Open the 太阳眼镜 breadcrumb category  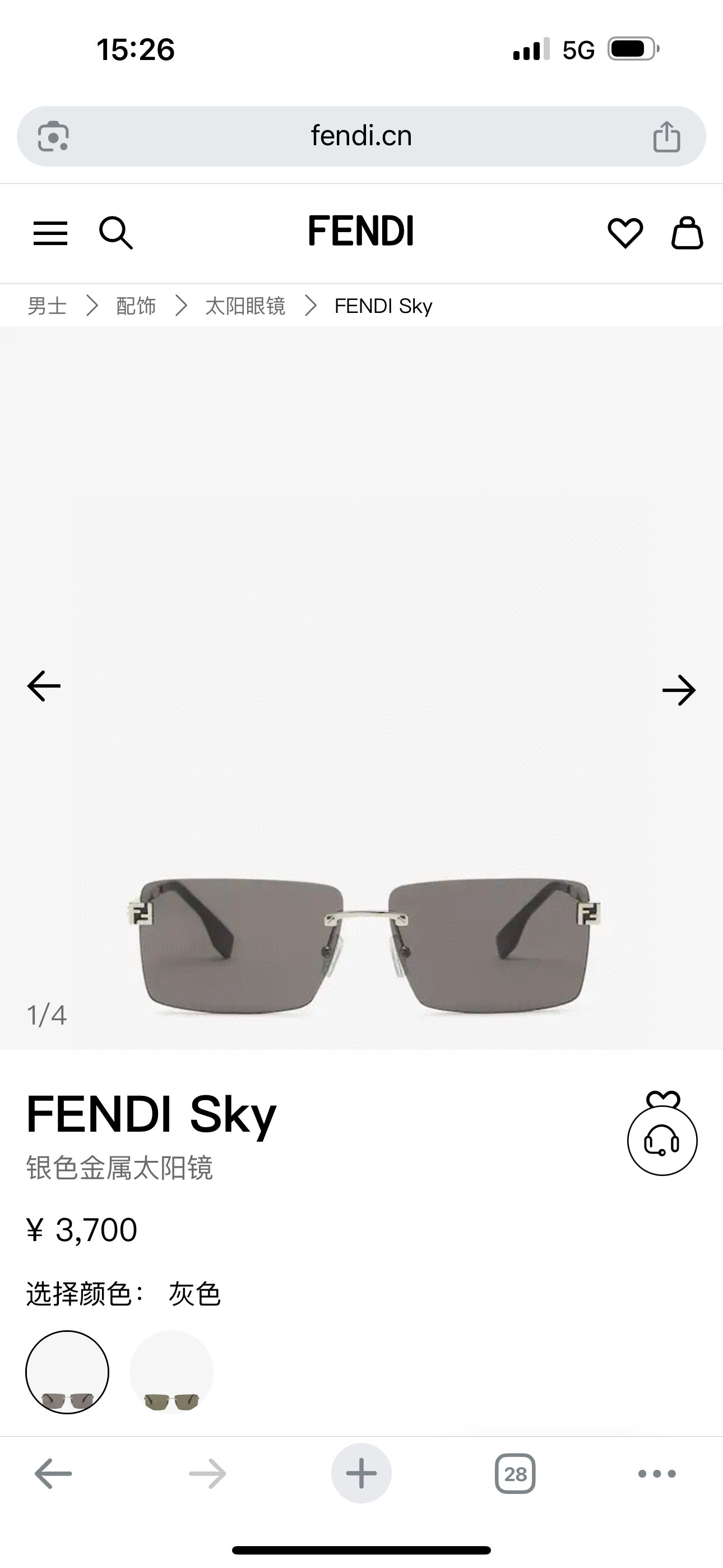click(245, 306)
